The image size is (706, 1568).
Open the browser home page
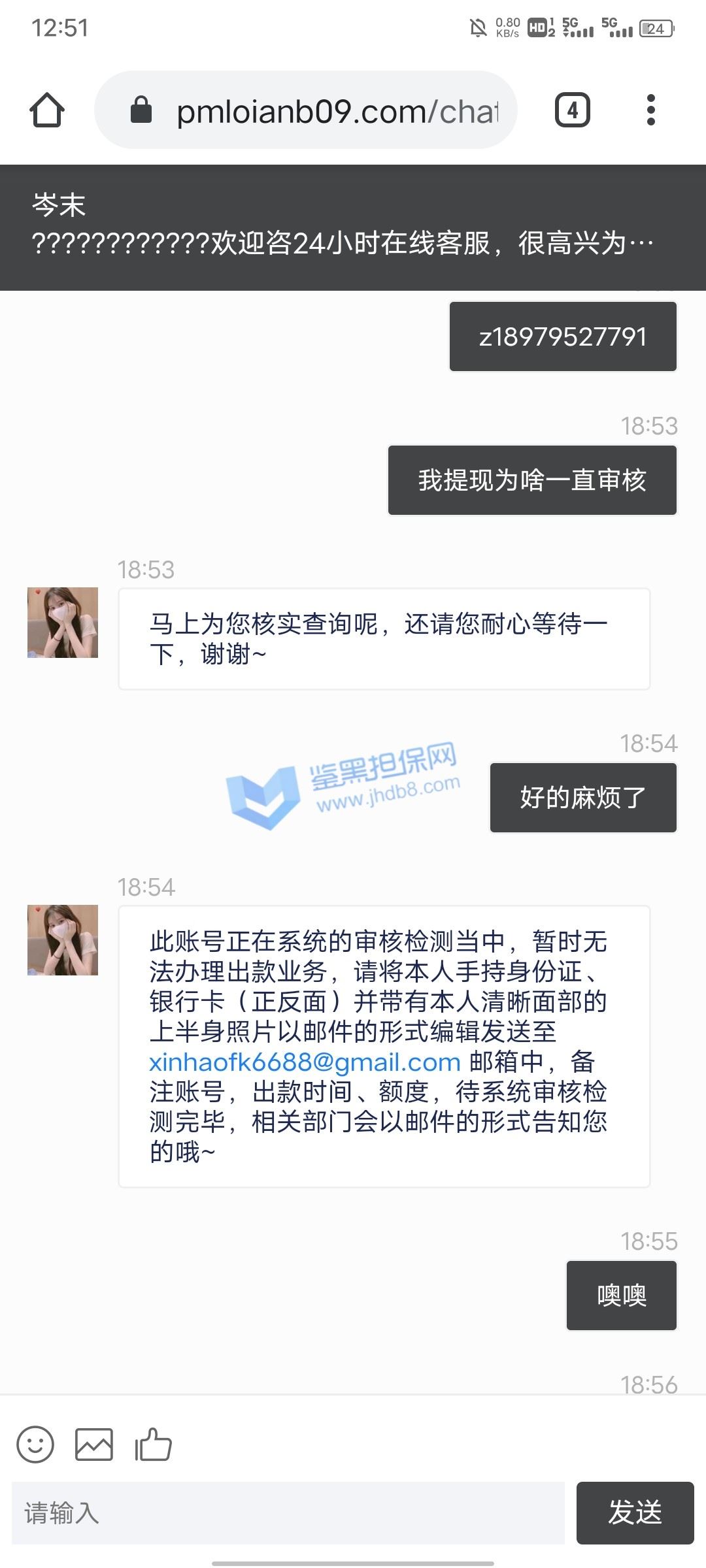[47, 110]
